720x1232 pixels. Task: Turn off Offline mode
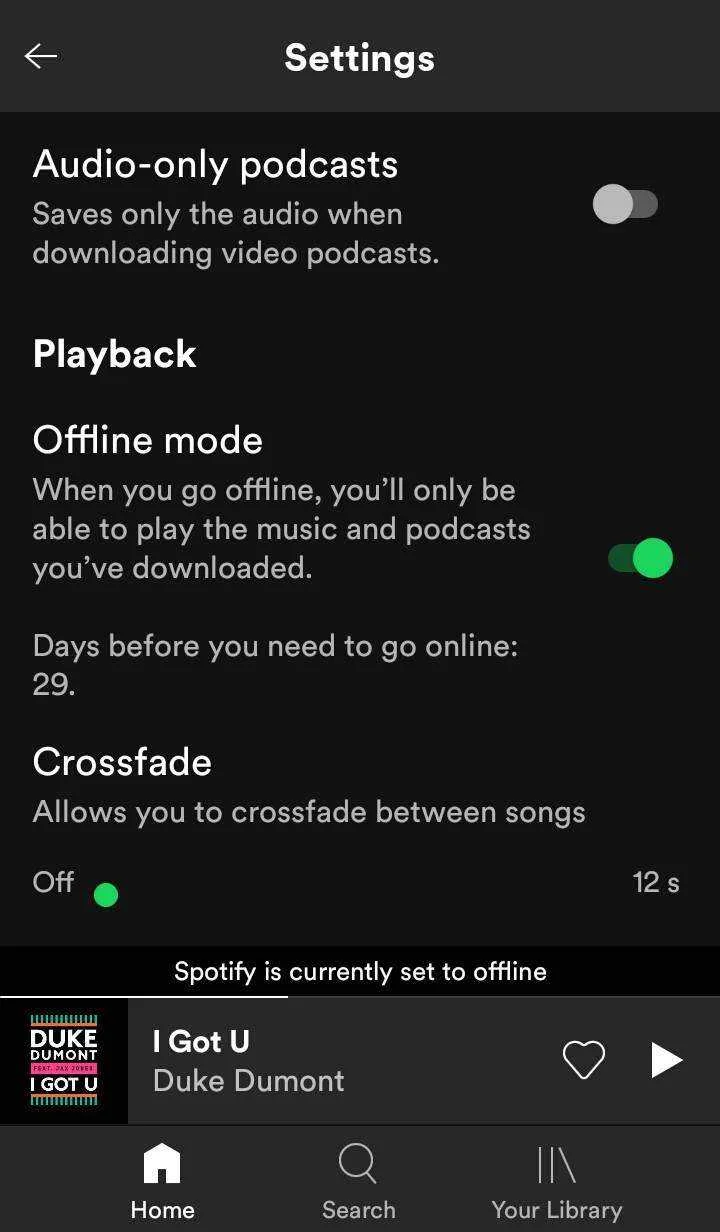[x=640, y=558]
